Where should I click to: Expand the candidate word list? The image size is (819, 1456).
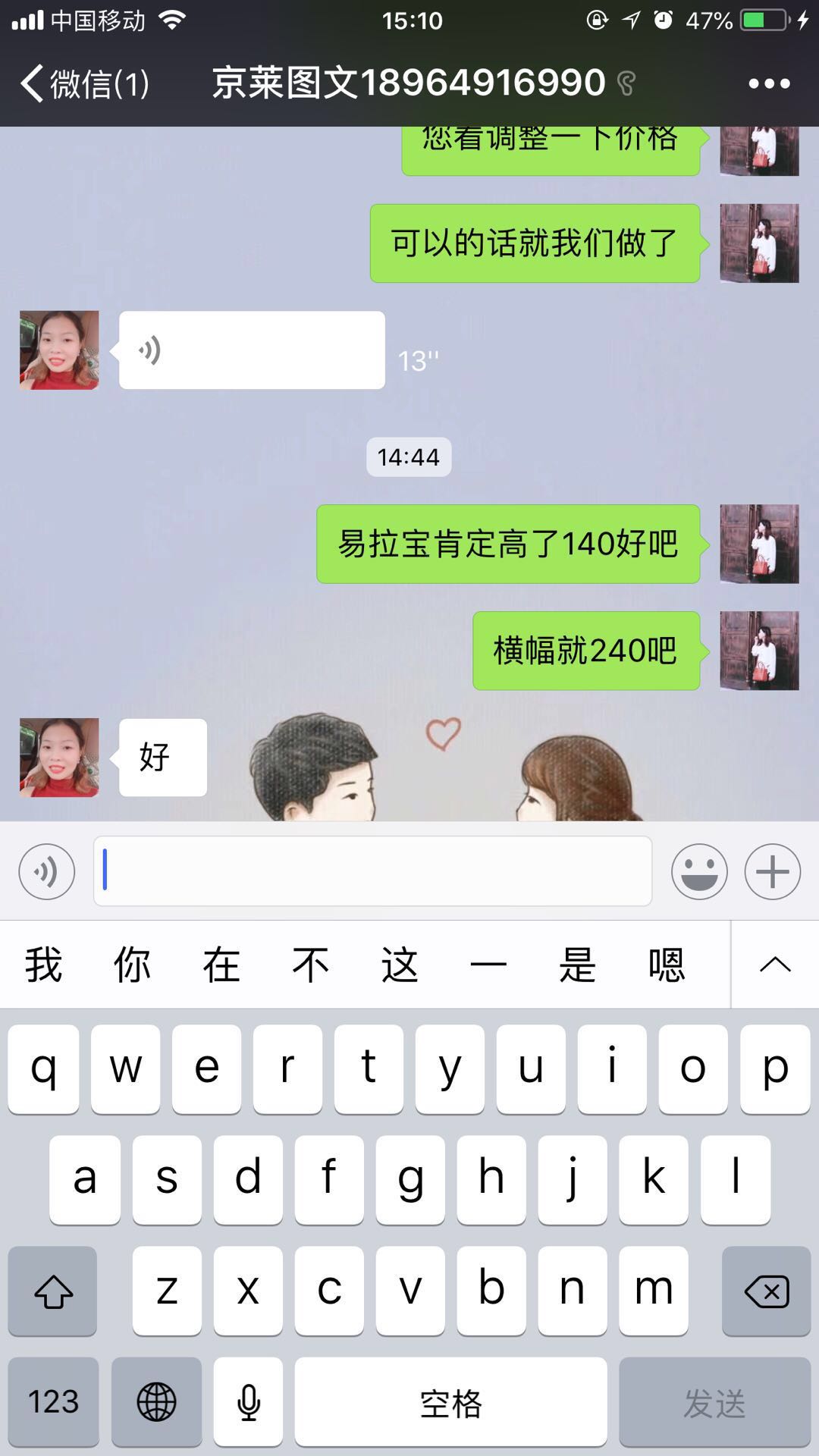[x=774, y=965]
